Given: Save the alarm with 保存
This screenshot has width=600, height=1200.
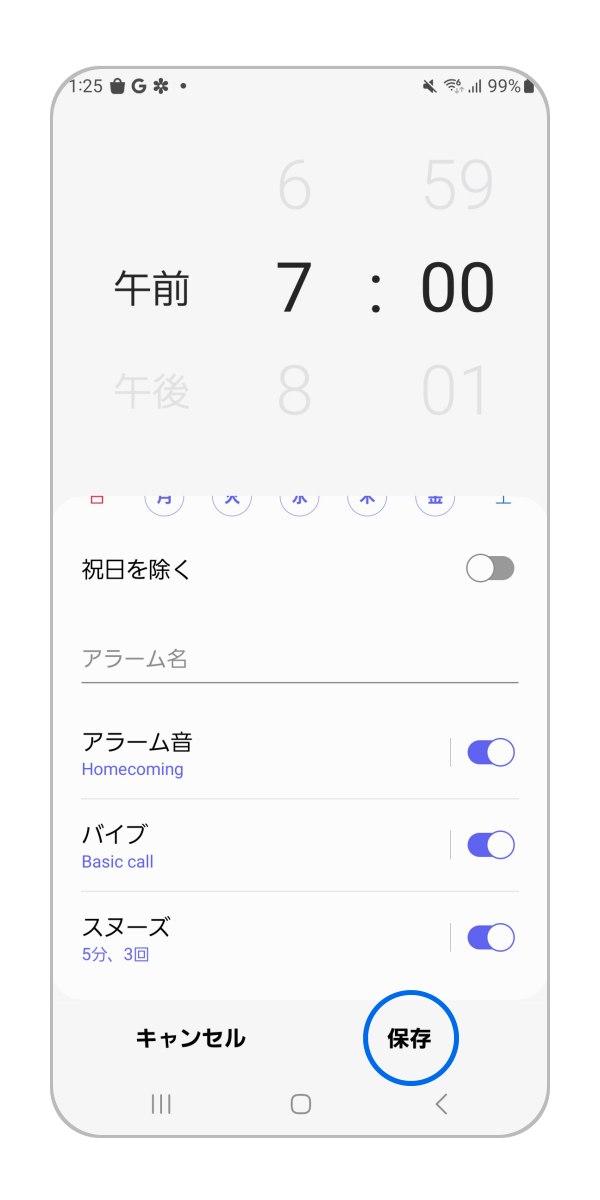Looking at the screenshot, I should tap(409, 1038).
